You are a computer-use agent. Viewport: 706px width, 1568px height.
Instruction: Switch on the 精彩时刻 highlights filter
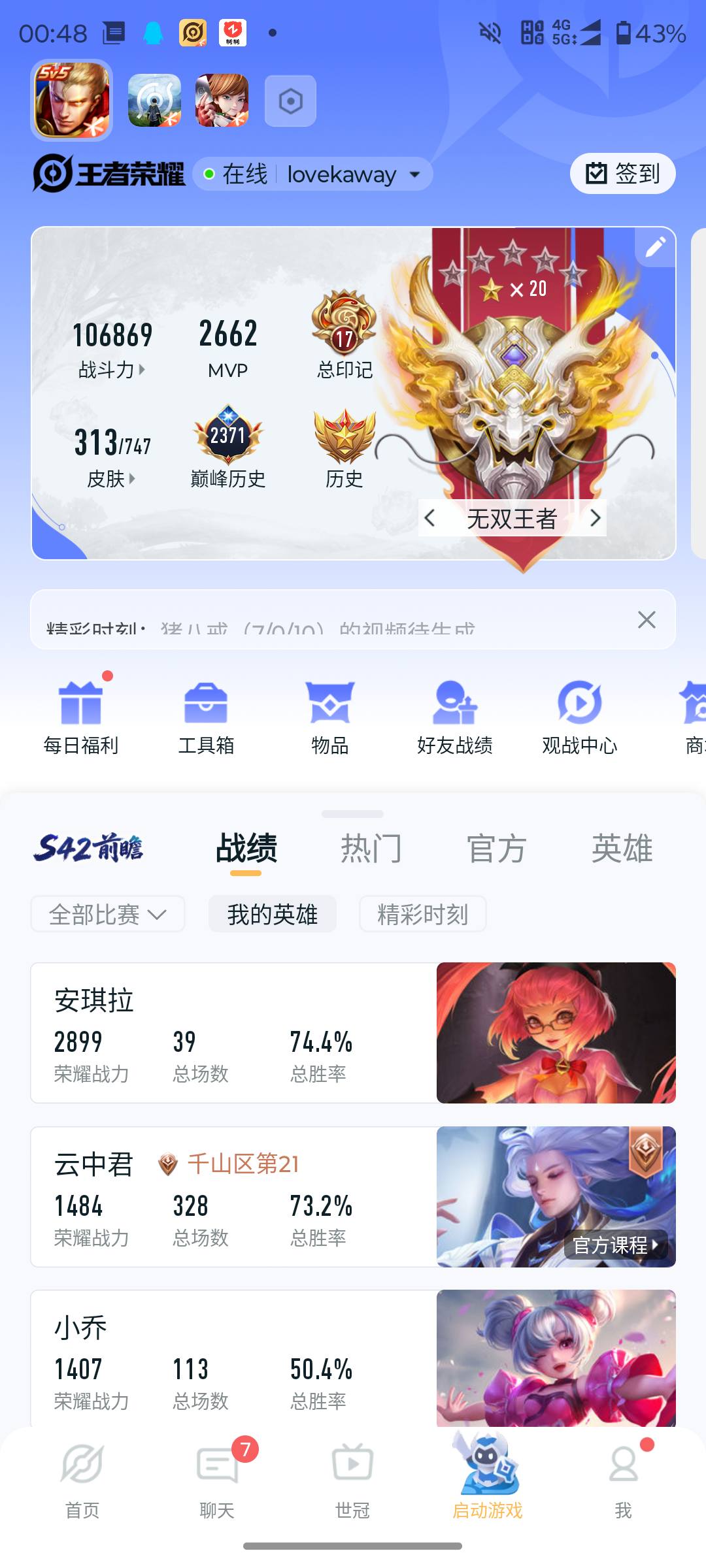(x=422, y=915)
